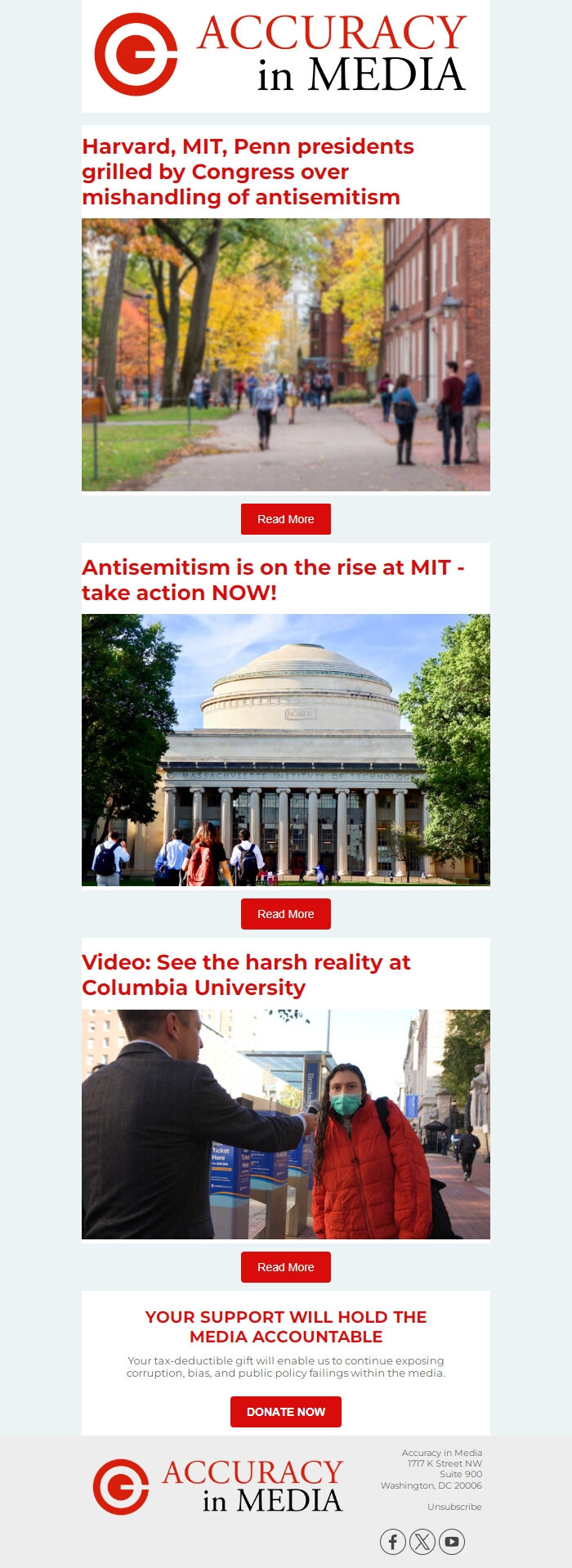Unsubscribe from this newsletter
This screenshot has width=572, height=1568.
pyautogui.click(x=454, y=1507)
